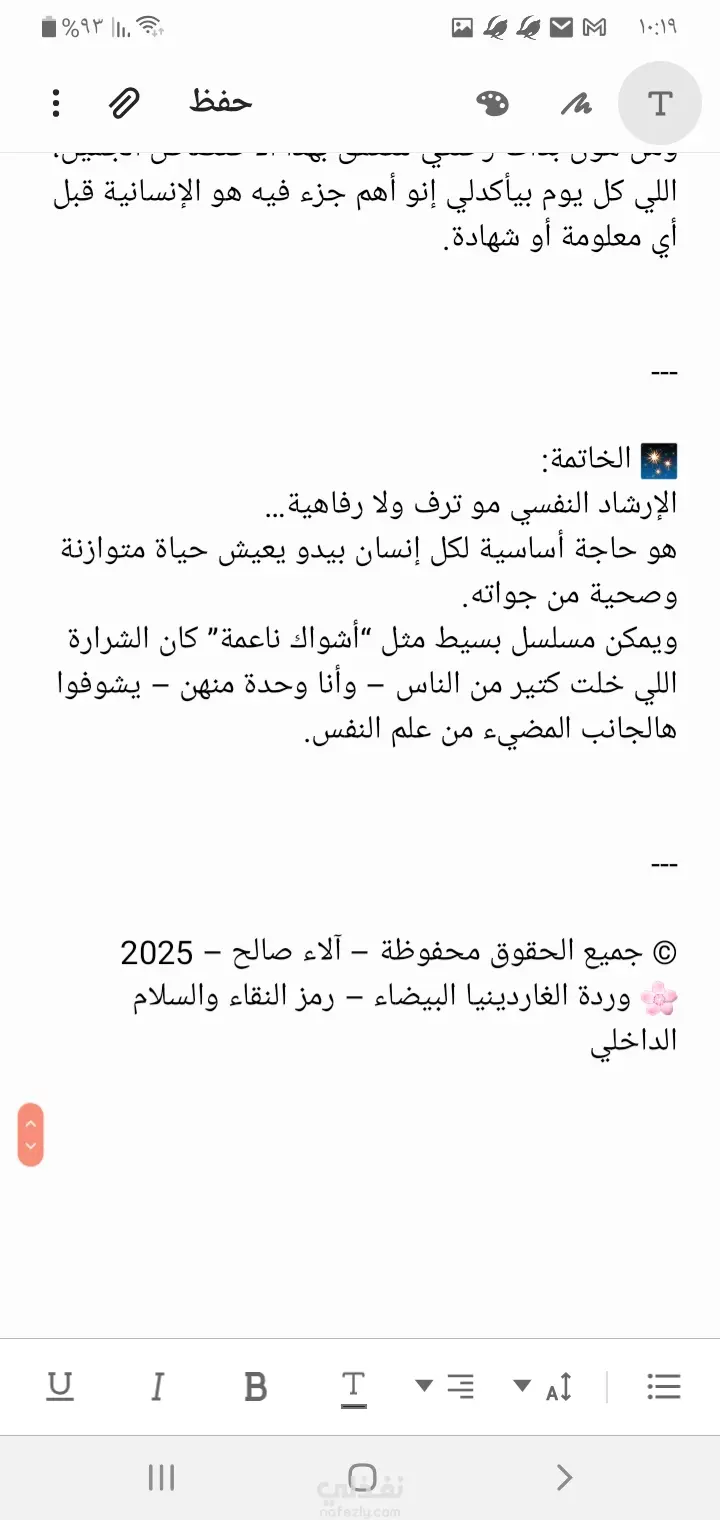Image resolution: width=720 pixels, height=1520 pixels.
Task: Switch to handwriting pen mode
Action: pyautogui.click(x=576, y=103)
